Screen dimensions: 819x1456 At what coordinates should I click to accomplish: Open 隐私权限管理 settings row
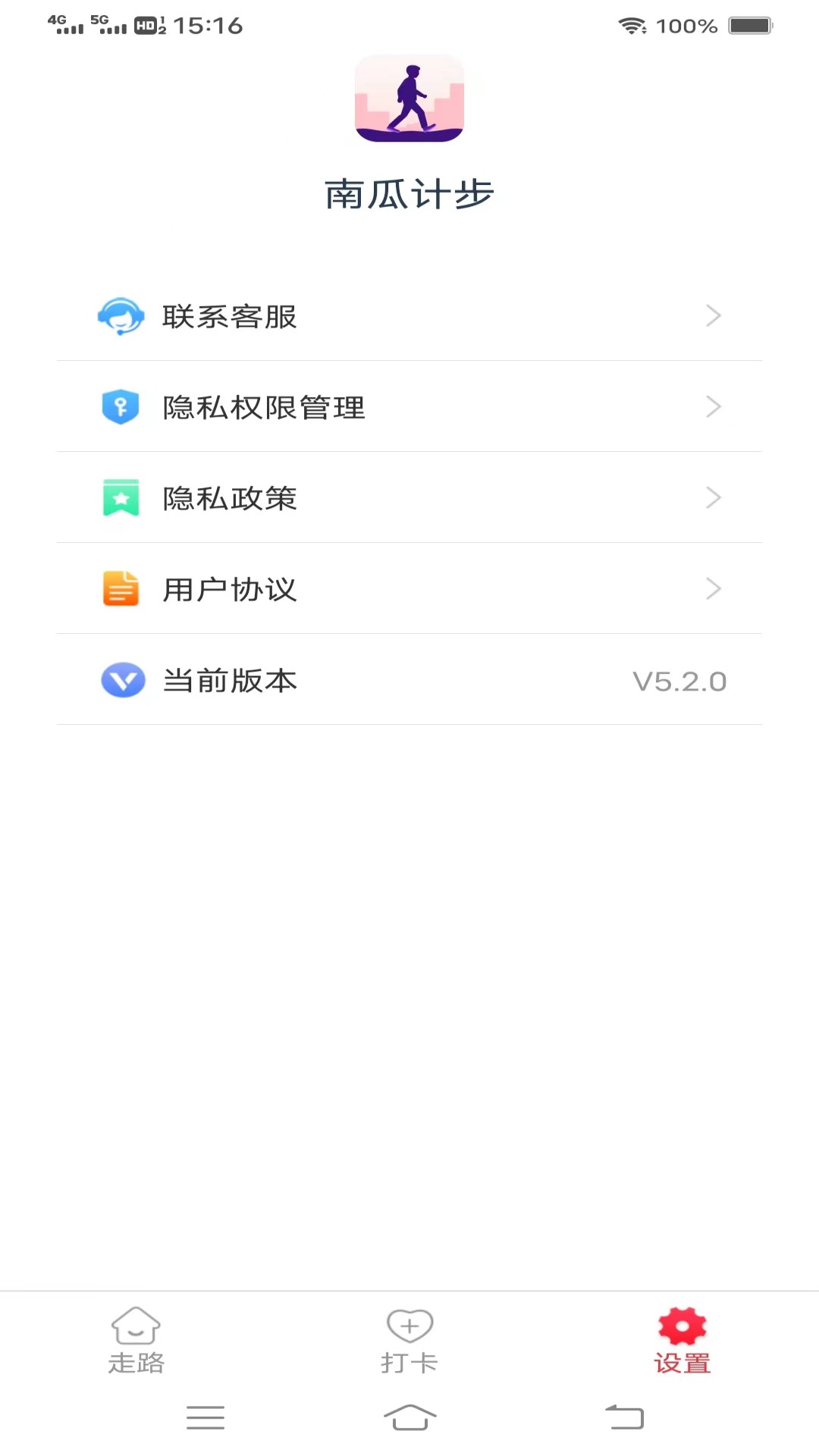tap(409, 406)
